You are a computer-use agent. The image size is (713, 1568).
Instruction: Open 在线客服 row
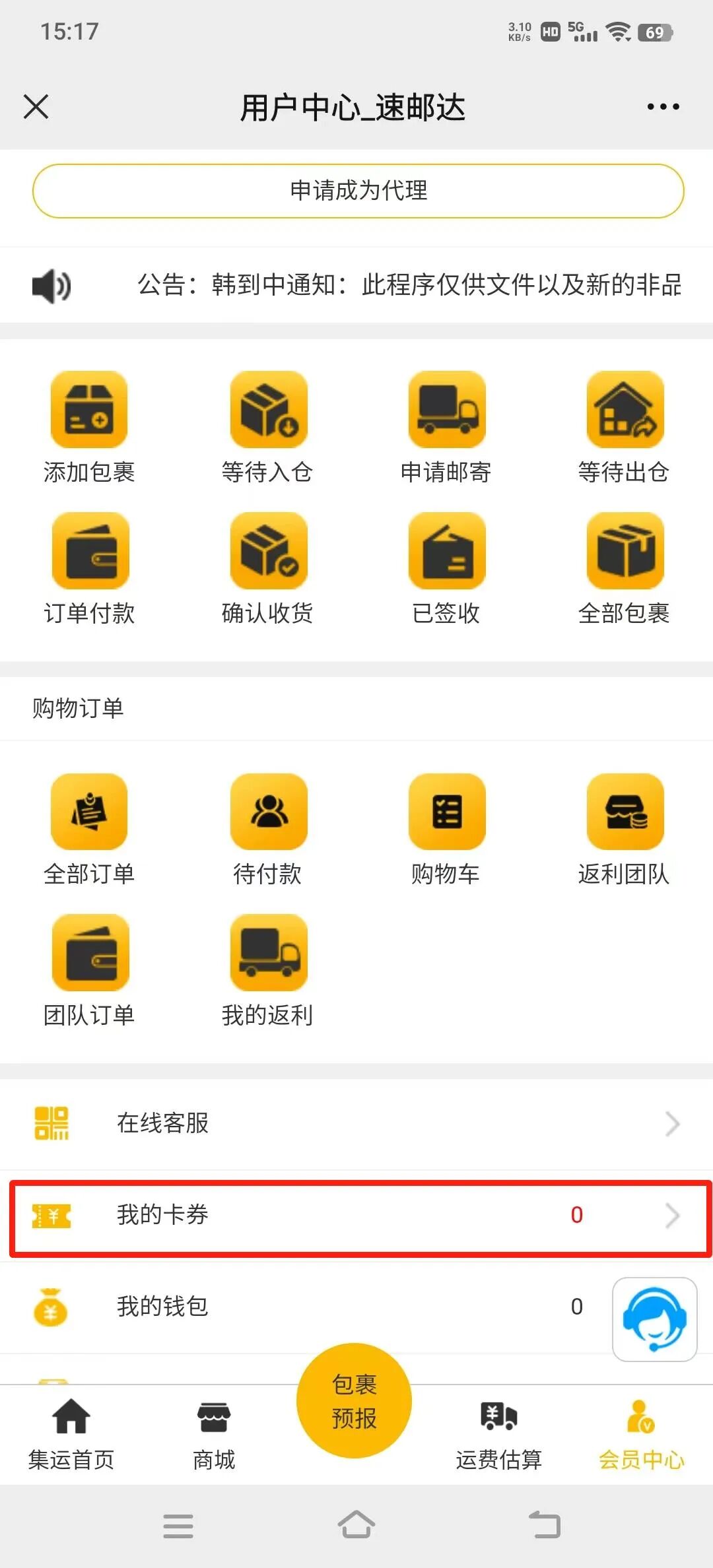tap(356, 1123)
